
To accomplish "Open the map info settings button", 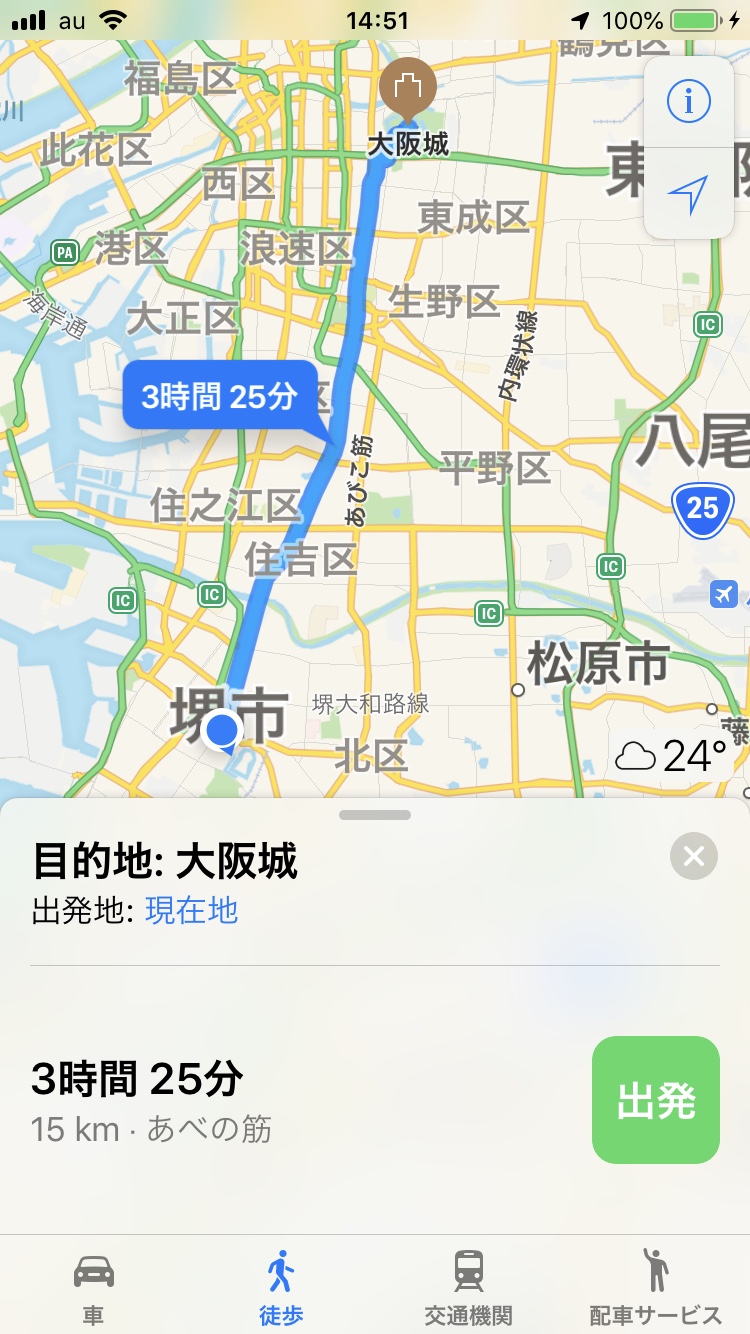I will [688, 102].
